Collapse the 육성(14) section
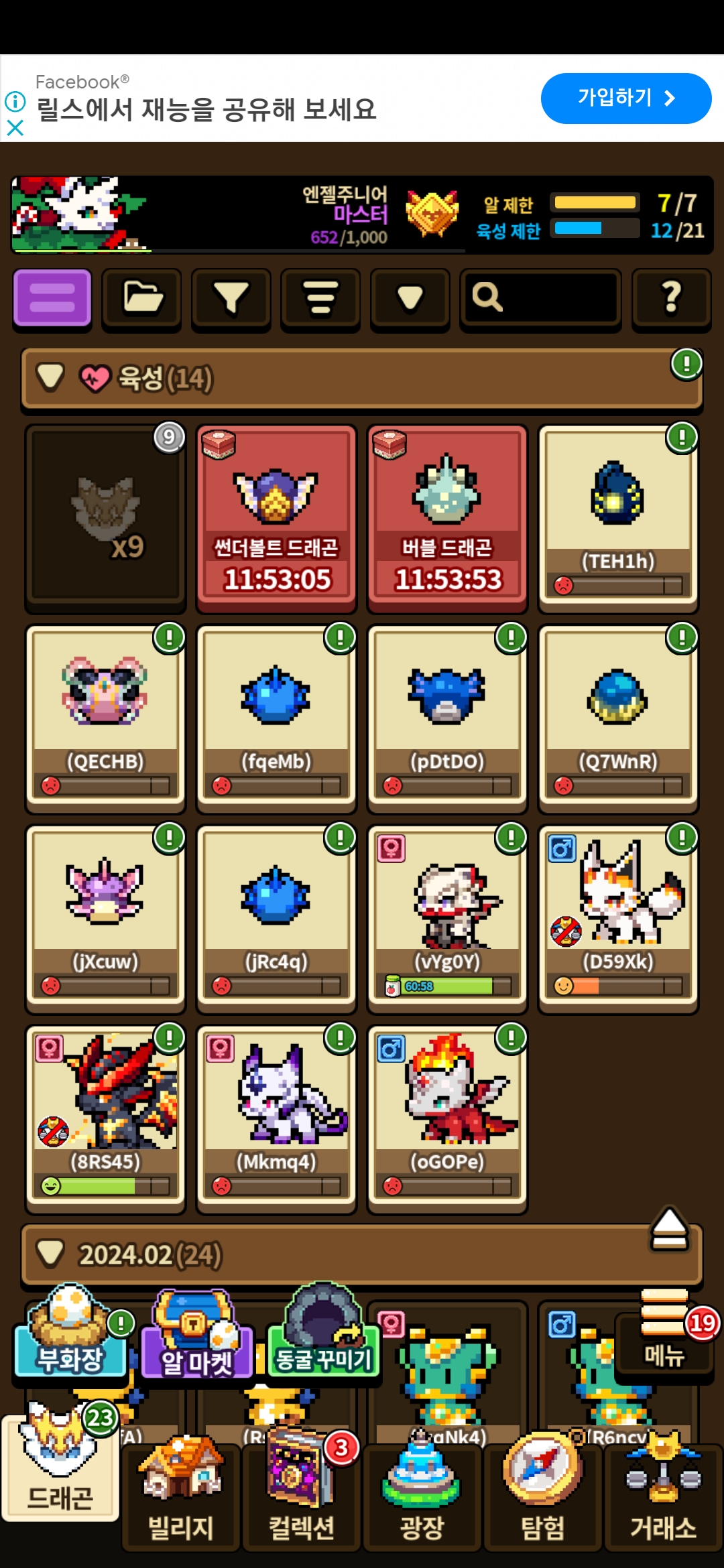Viewport: 724px width, 1568px height. tap(50, 377)
